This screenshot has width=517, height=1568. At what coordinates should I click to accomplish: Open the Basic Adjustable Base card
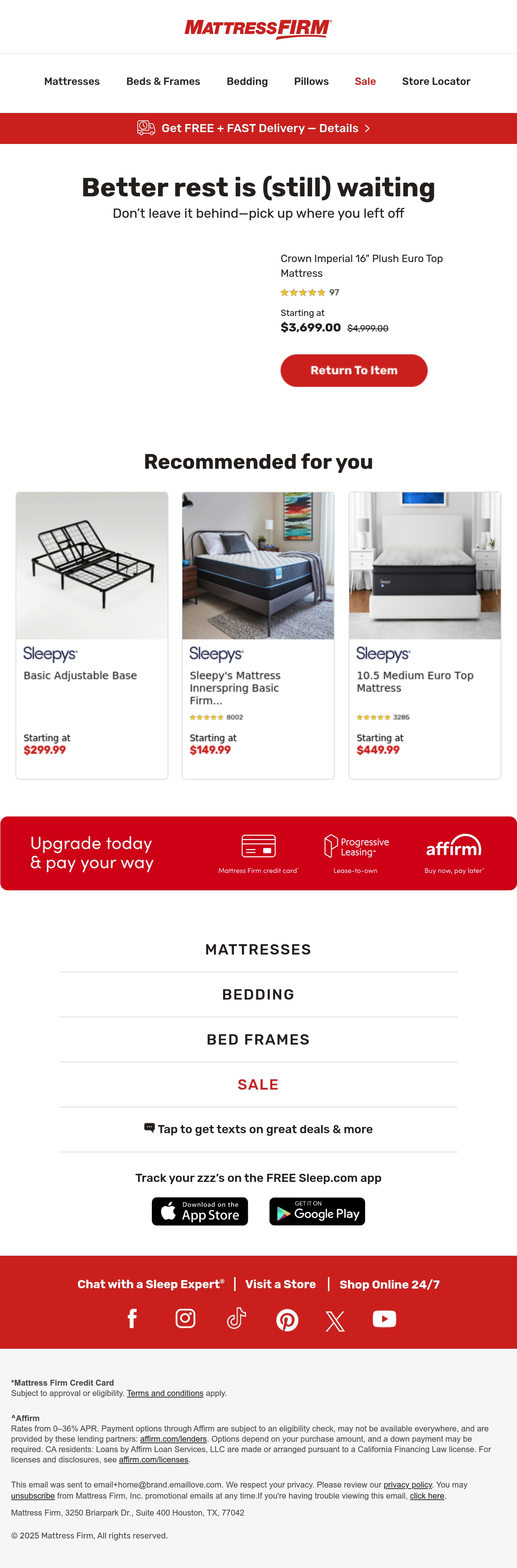[x=92, y=636]
